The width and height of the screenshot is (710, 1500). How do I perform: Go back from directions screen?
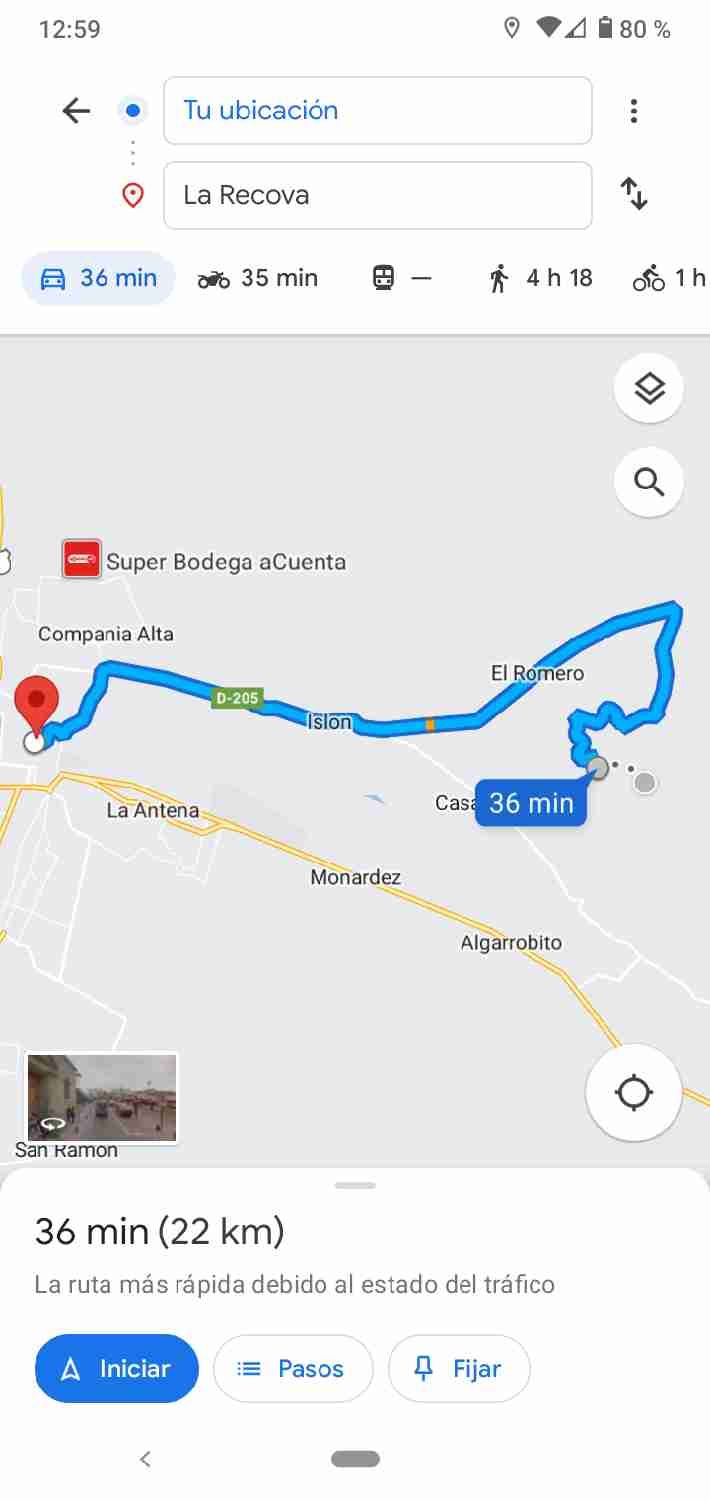point(76,111)
